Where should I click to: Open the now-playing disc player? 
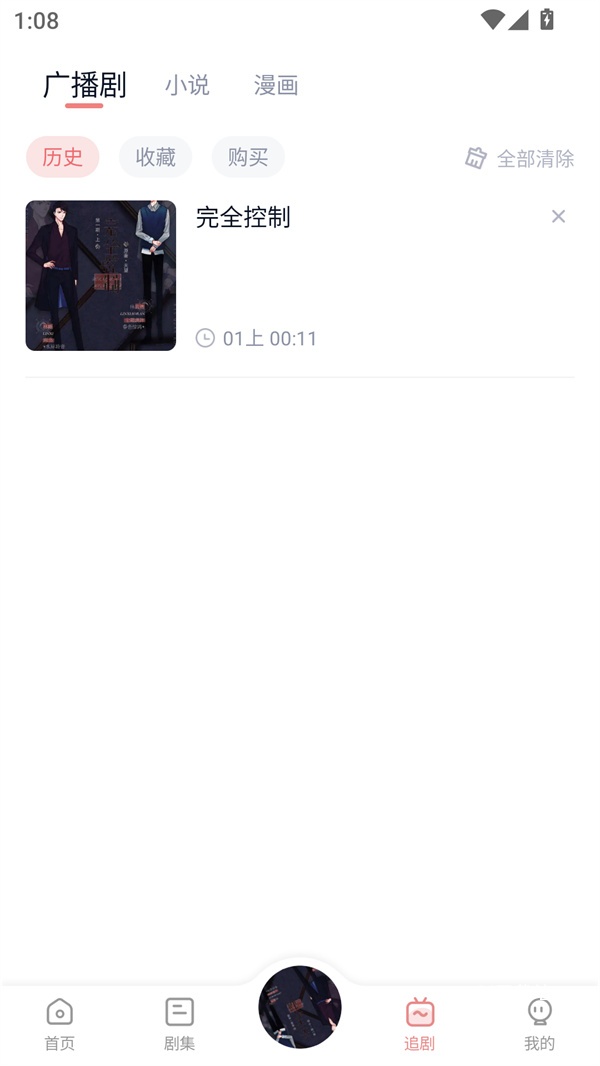click(300, 1007)
